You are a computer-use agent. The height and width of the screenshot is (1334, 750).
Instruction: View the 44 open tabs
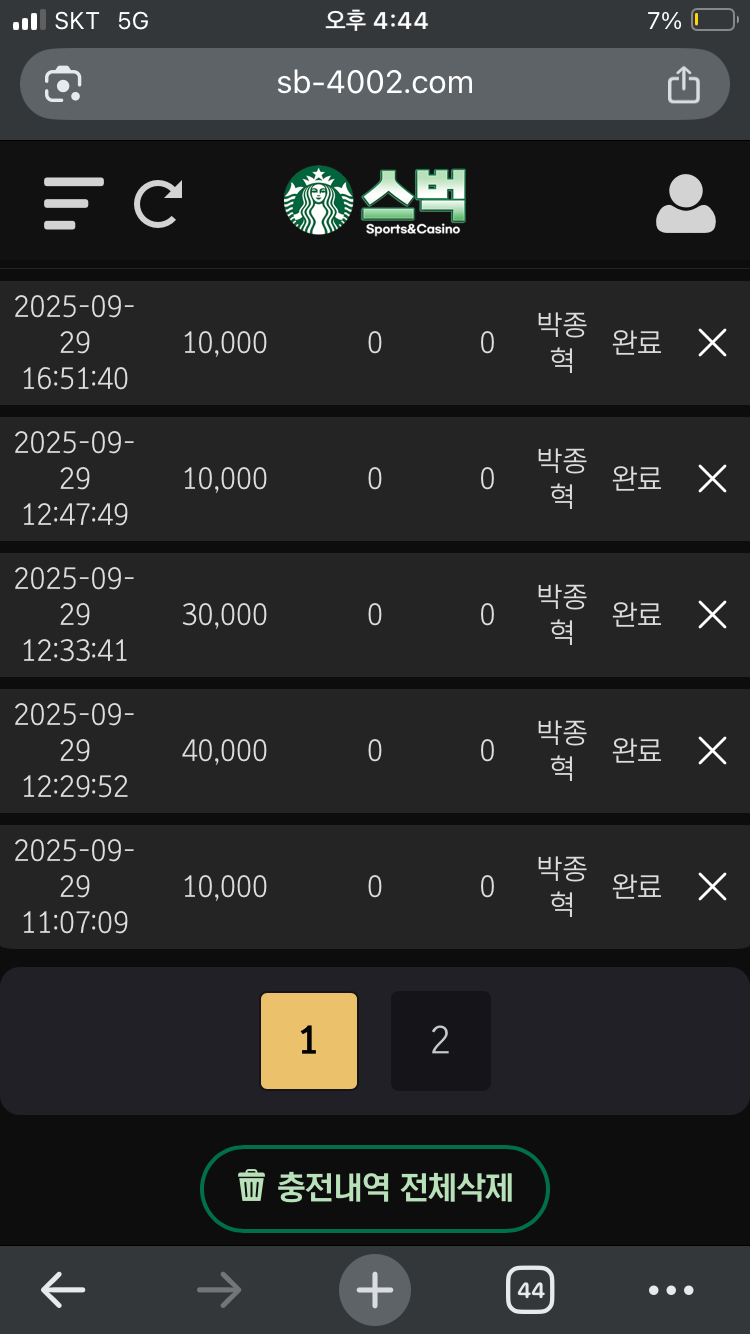click(530, 1291)
